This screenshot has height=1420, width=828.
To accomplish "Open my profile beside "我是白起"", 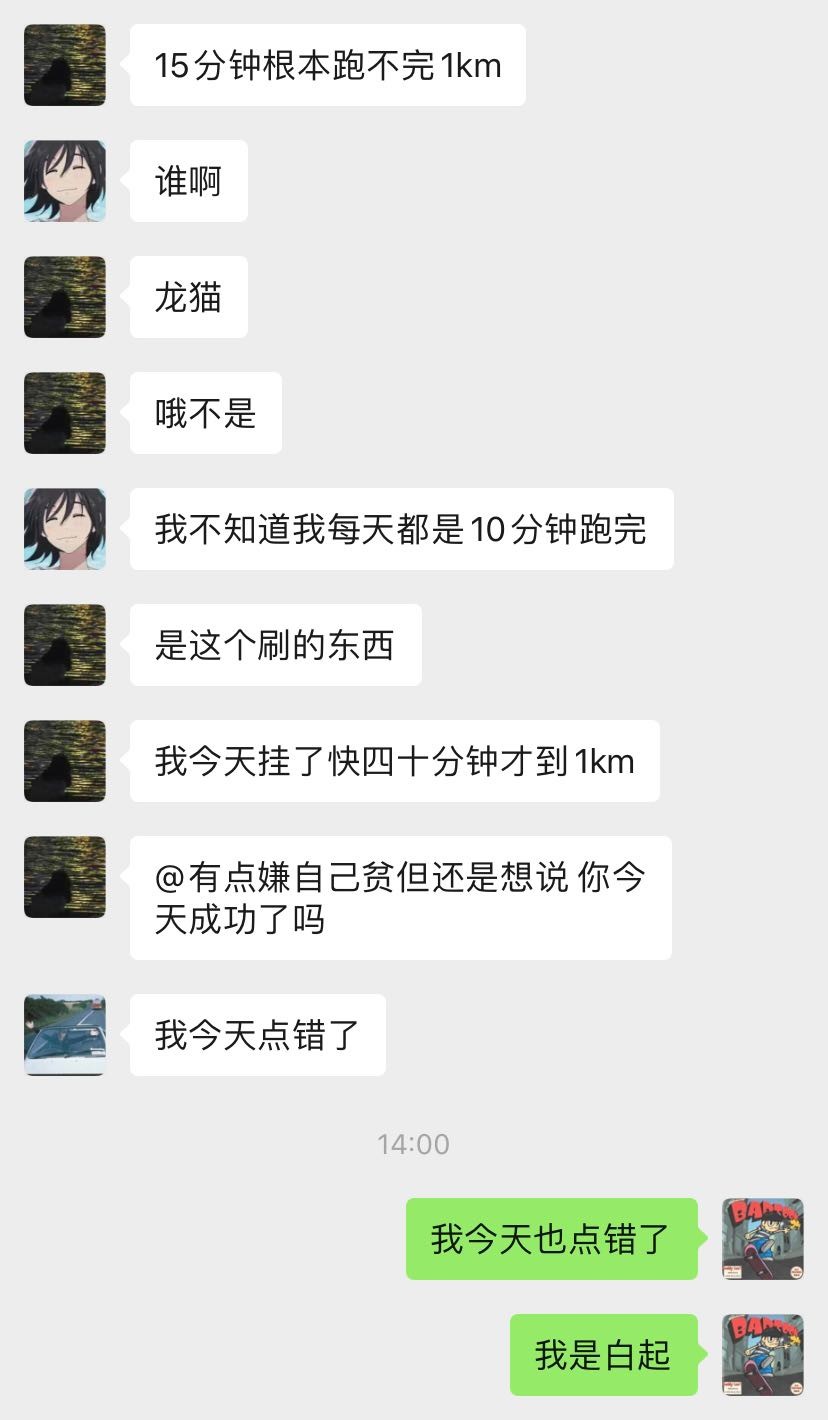I will 763,1355.
